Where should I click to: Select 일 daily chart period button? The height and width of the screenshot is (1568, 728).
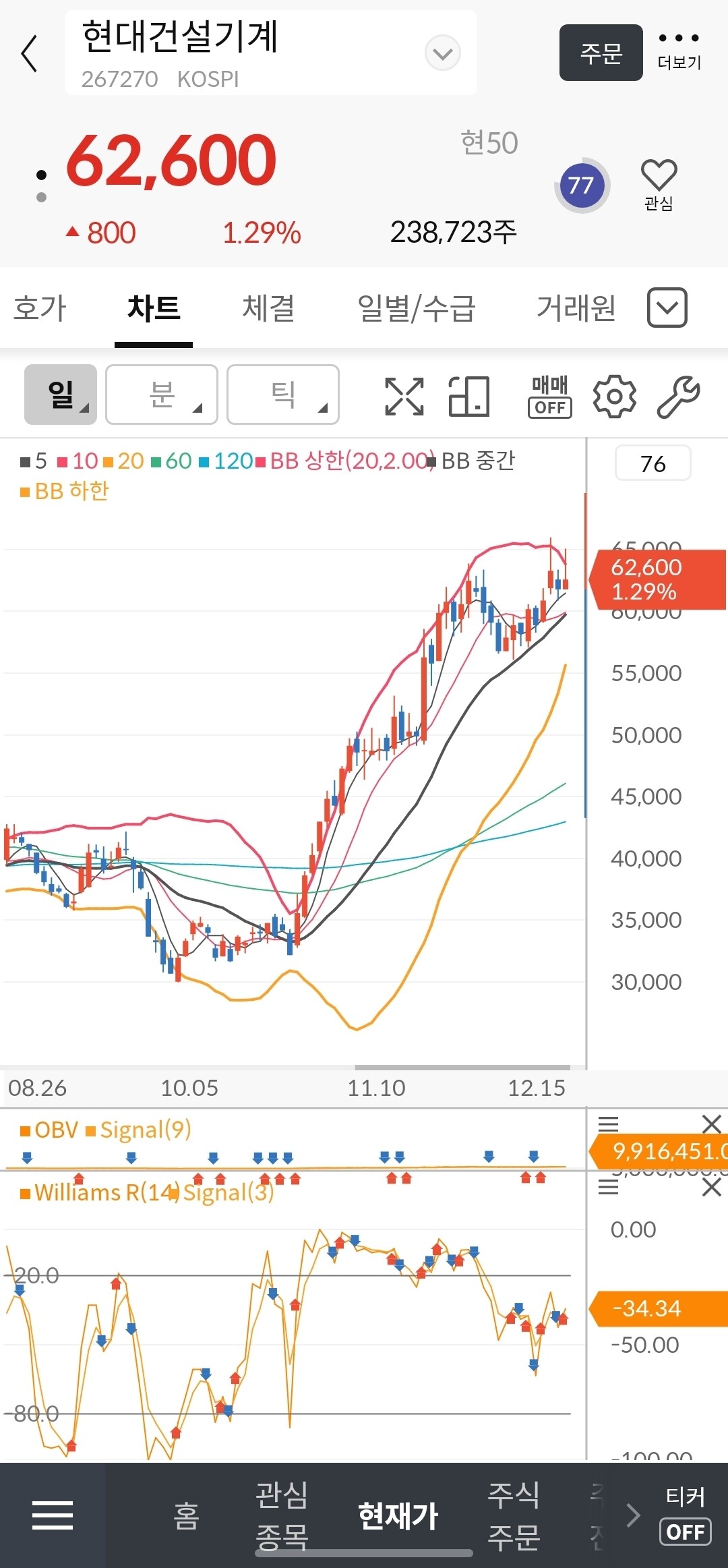click(x=60, y=395)
